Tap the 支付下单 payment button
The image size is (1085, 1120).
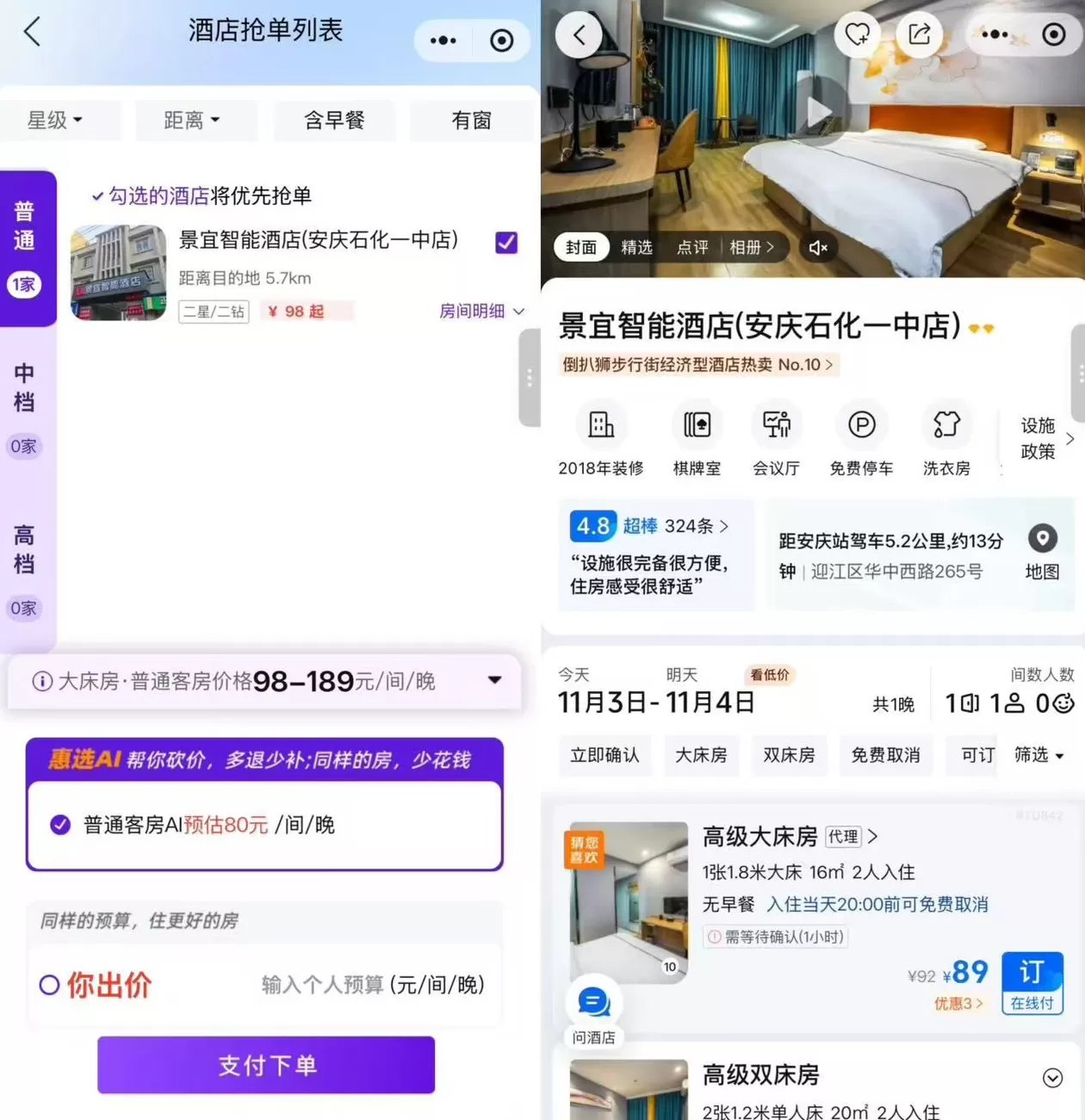click(265, 1065)
